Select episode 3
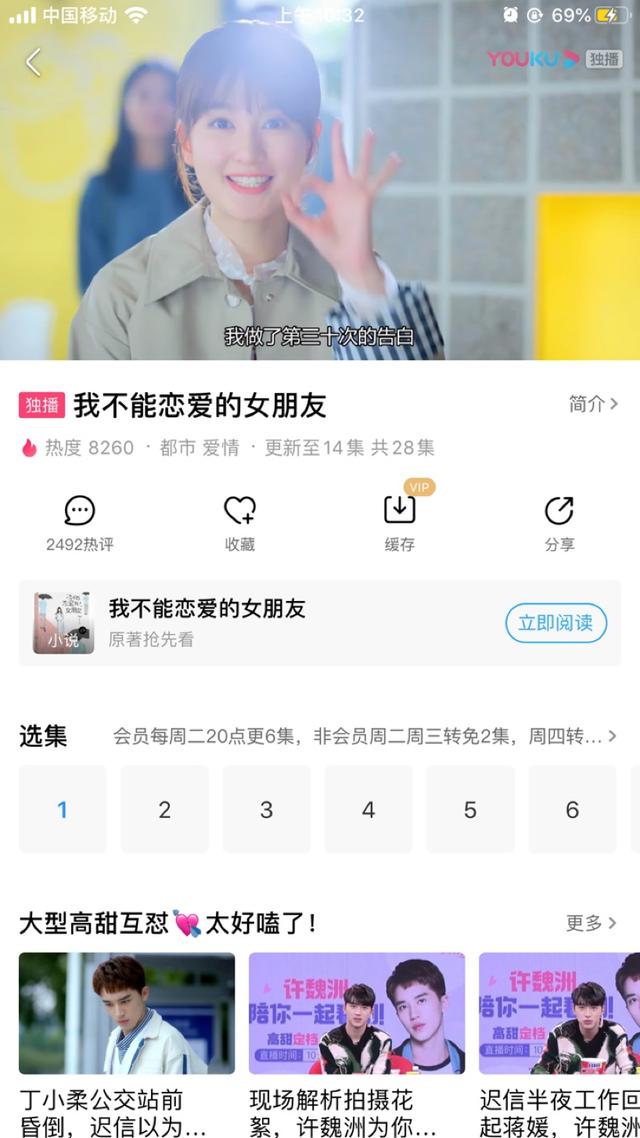 click(266, 810)
